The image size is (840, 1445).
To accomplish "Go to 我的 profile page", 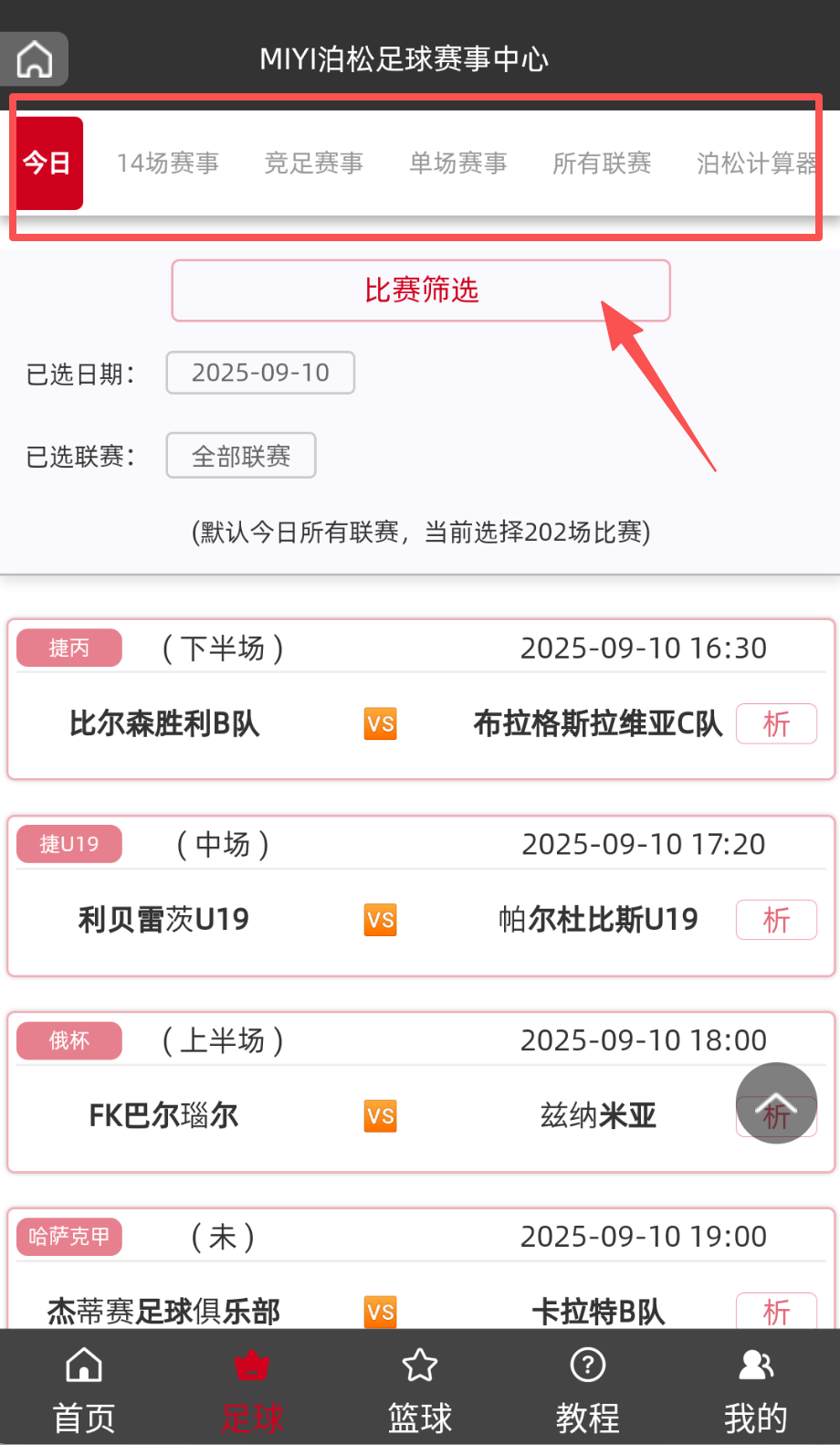I will pos(756,1388).
